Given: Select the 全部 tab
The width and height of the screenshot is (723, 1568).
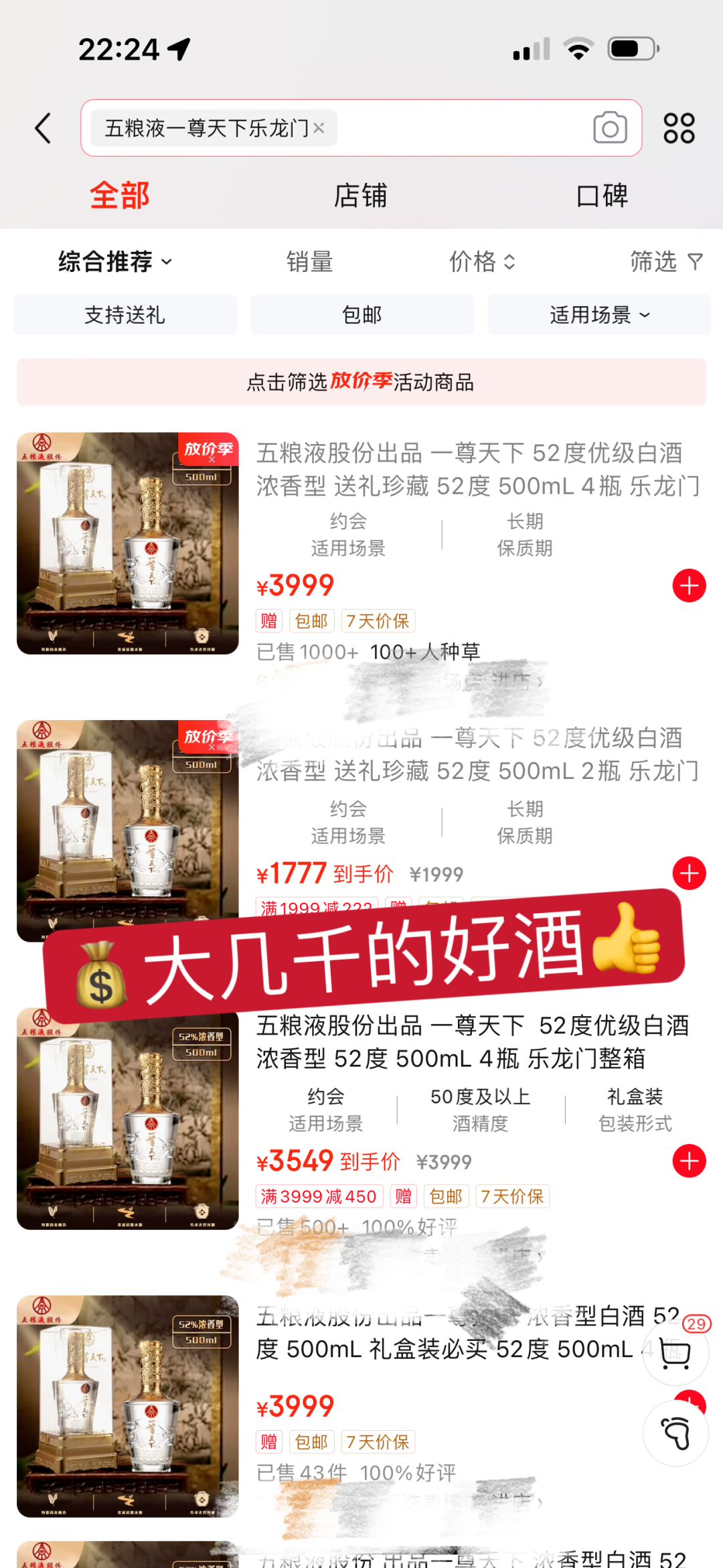Looking at the screenshot, I should coord(119,196).
